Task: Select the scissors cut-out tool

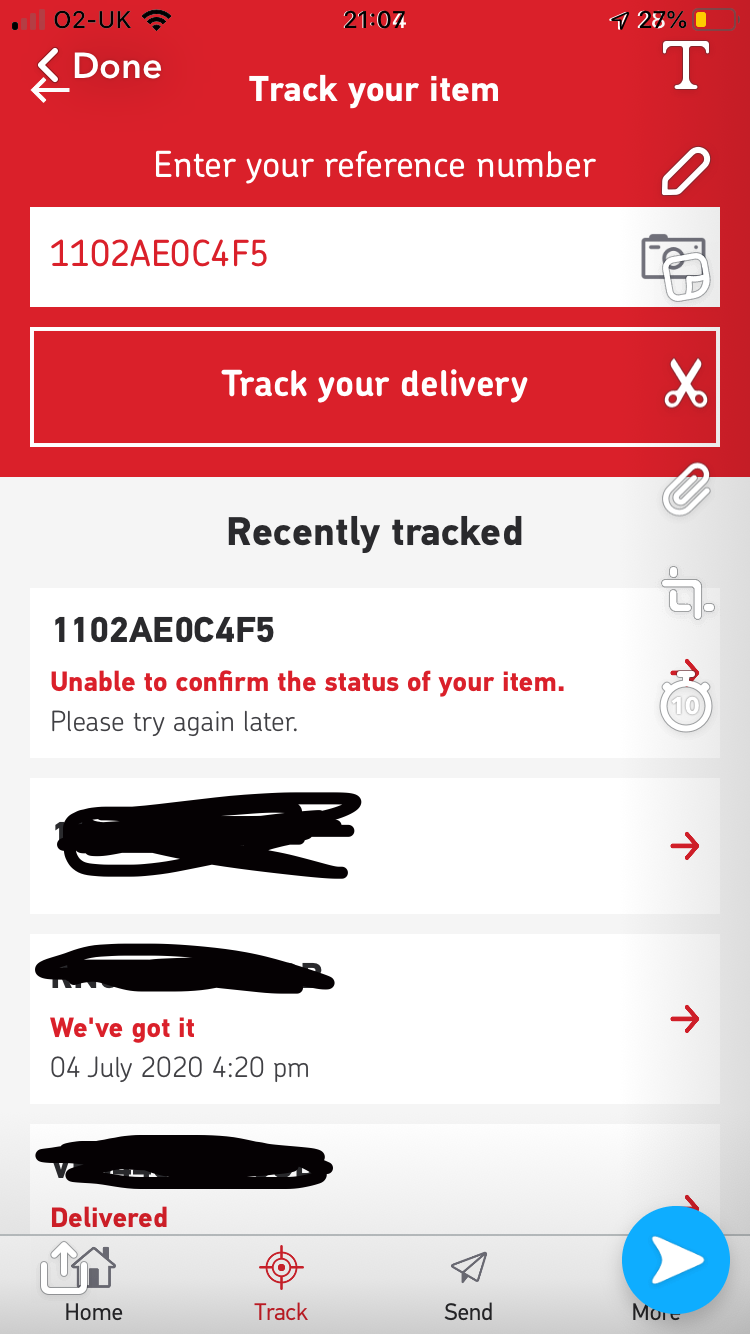Action: click(x=686, y=383)
